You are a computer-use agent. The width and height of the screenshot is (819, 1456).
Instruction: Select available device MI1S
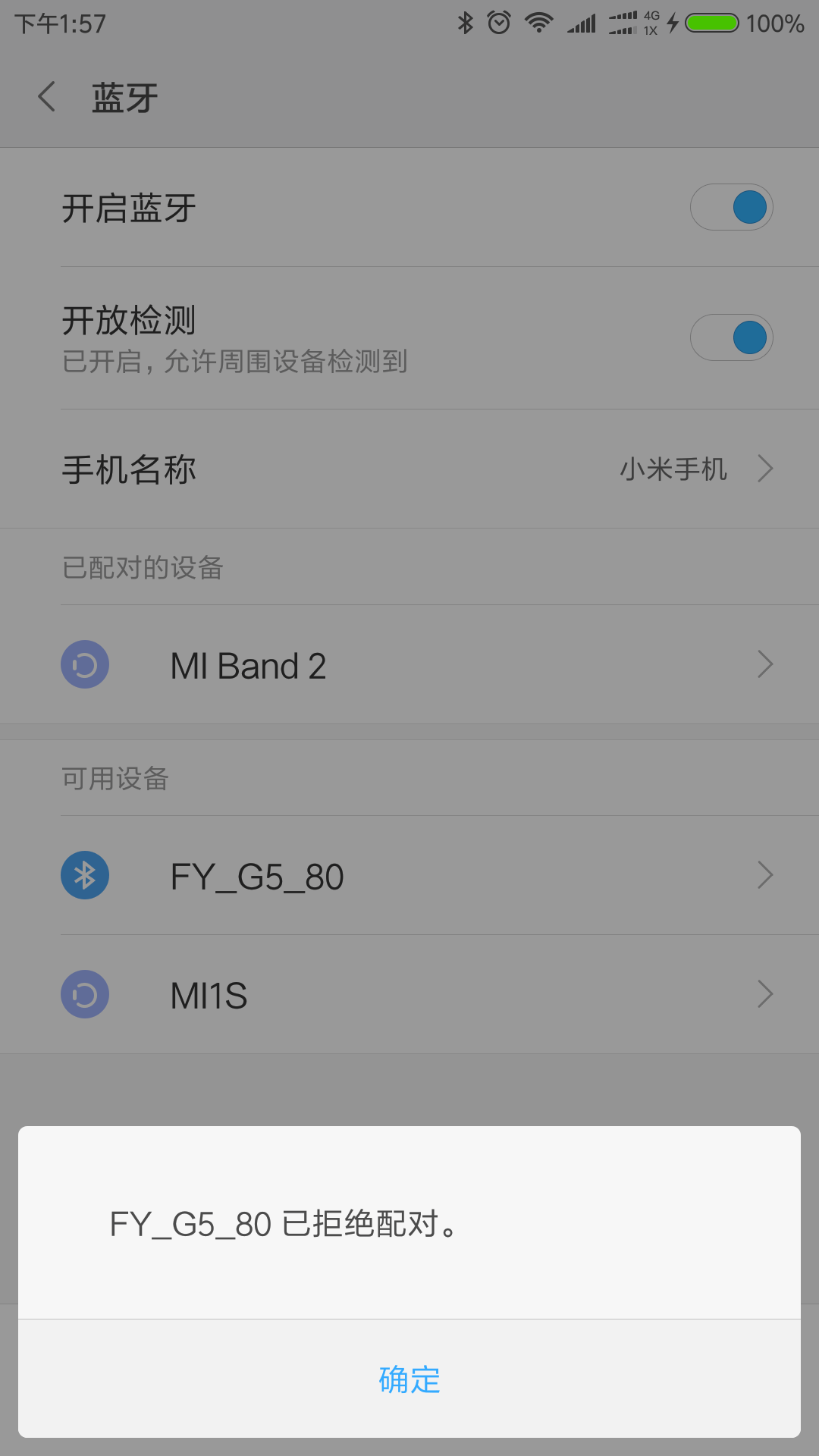[409, 994]
